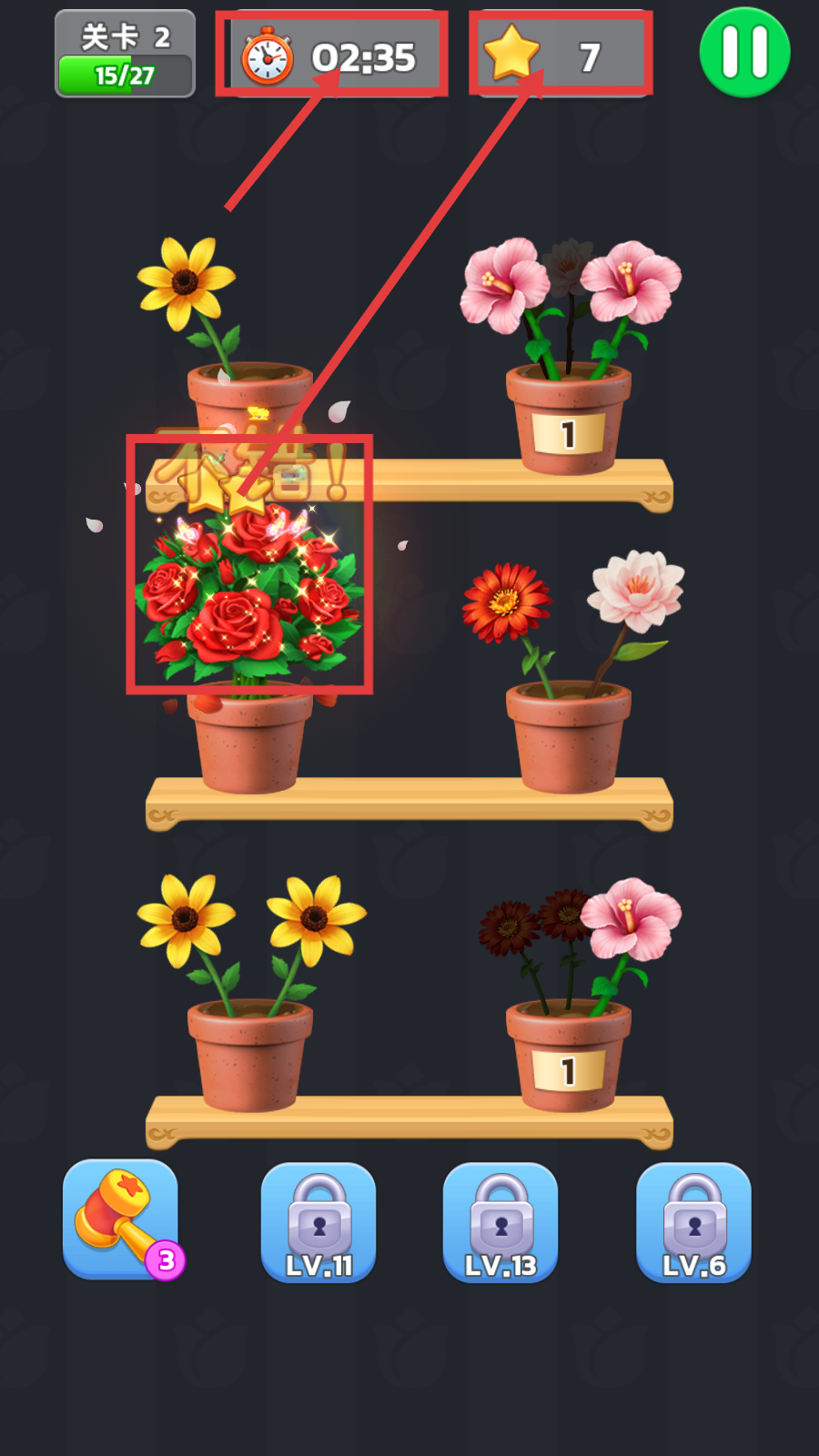The width and height of the screenshot is (819, 1456).
Task: Select the bright red gerbera flower
Action: (506, 602)
